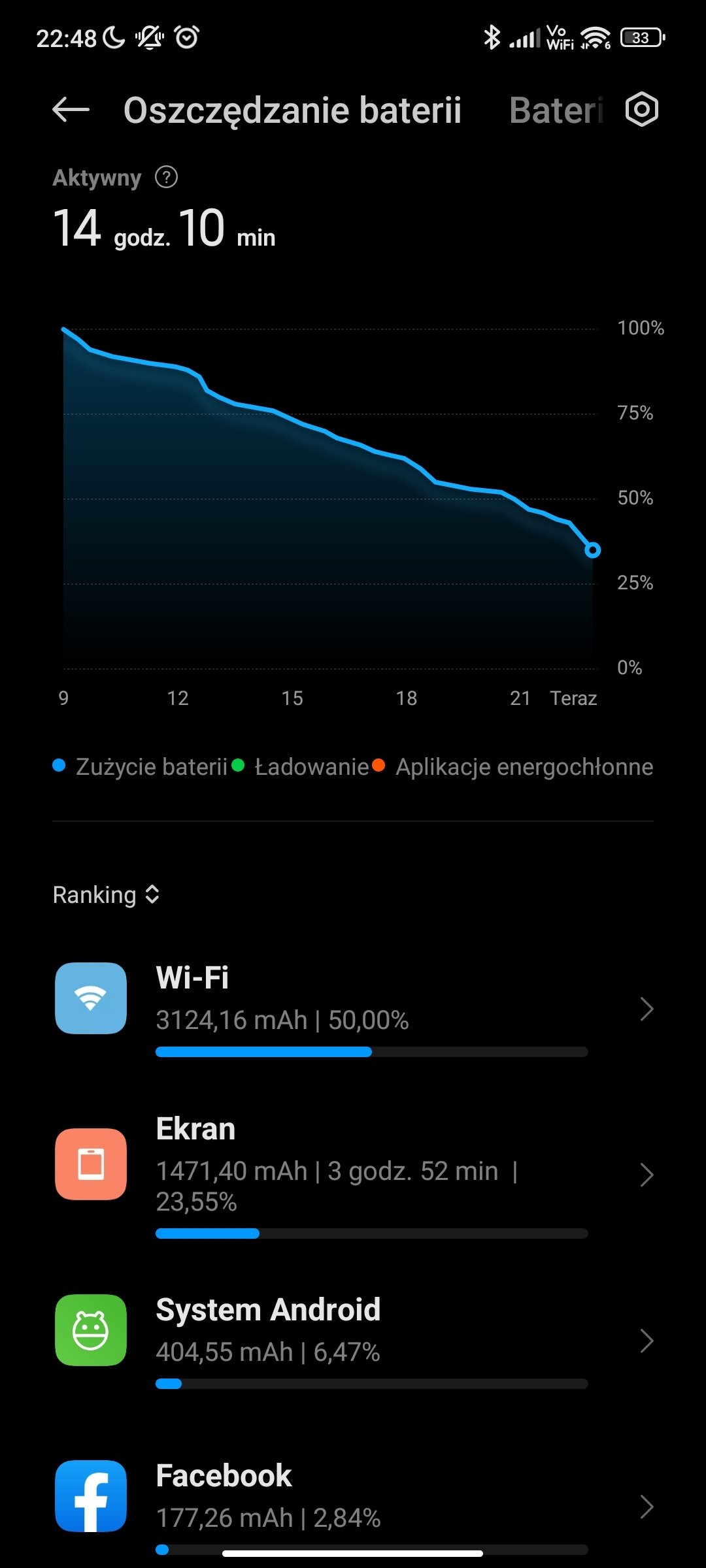
Task: Open Ekran battery usage details
Action: 353,1173
